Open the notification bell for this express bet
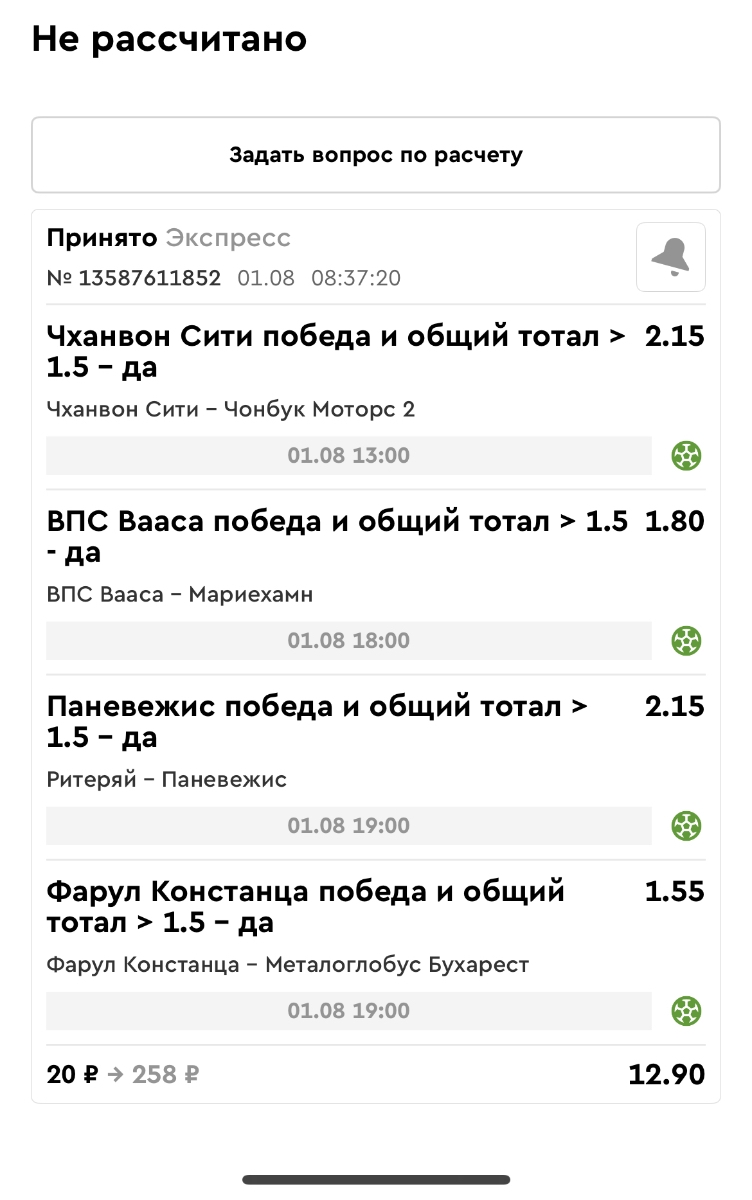Image resolution: width=752 pixels, height=1200 pixels. coord(671,257)
